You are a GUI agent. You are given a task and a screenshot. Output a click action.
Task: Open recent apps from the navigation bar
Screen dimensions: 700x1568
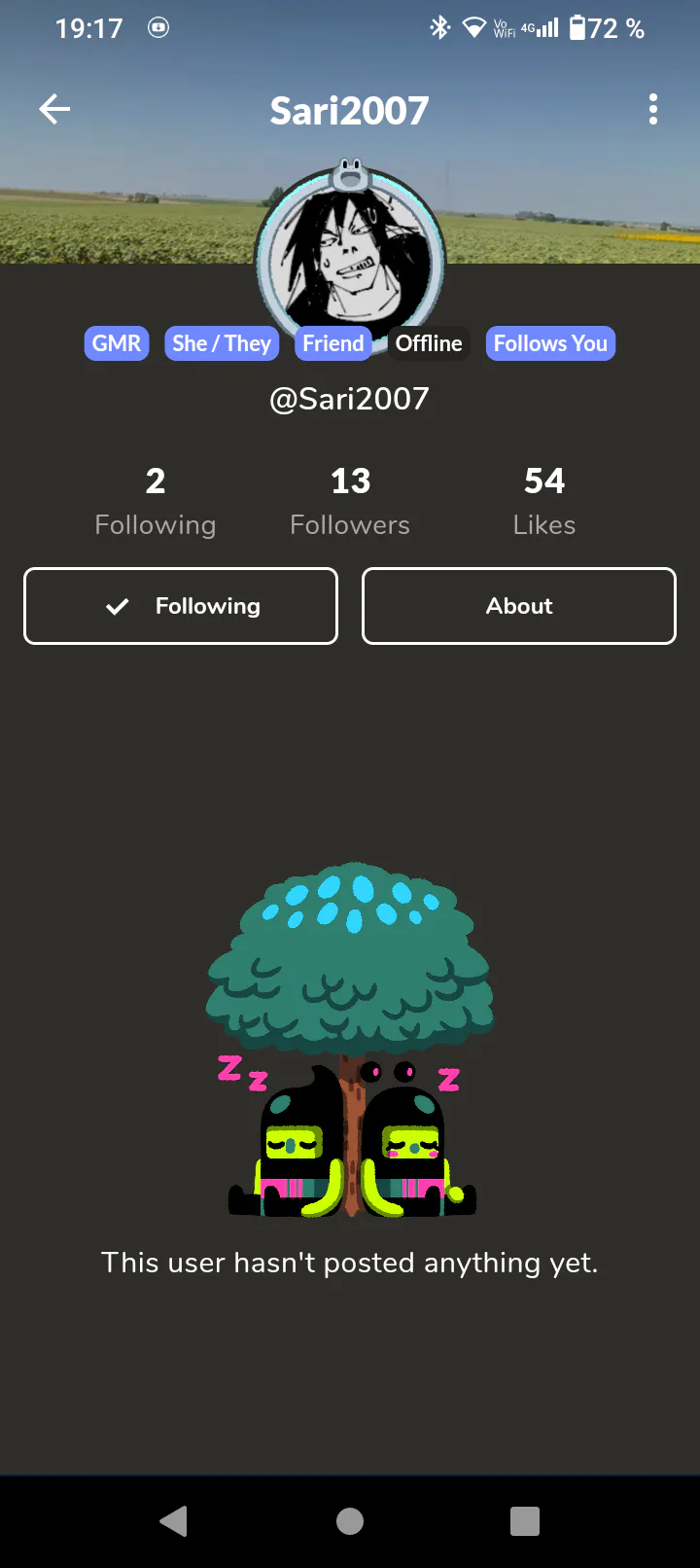click(525, 1520)
